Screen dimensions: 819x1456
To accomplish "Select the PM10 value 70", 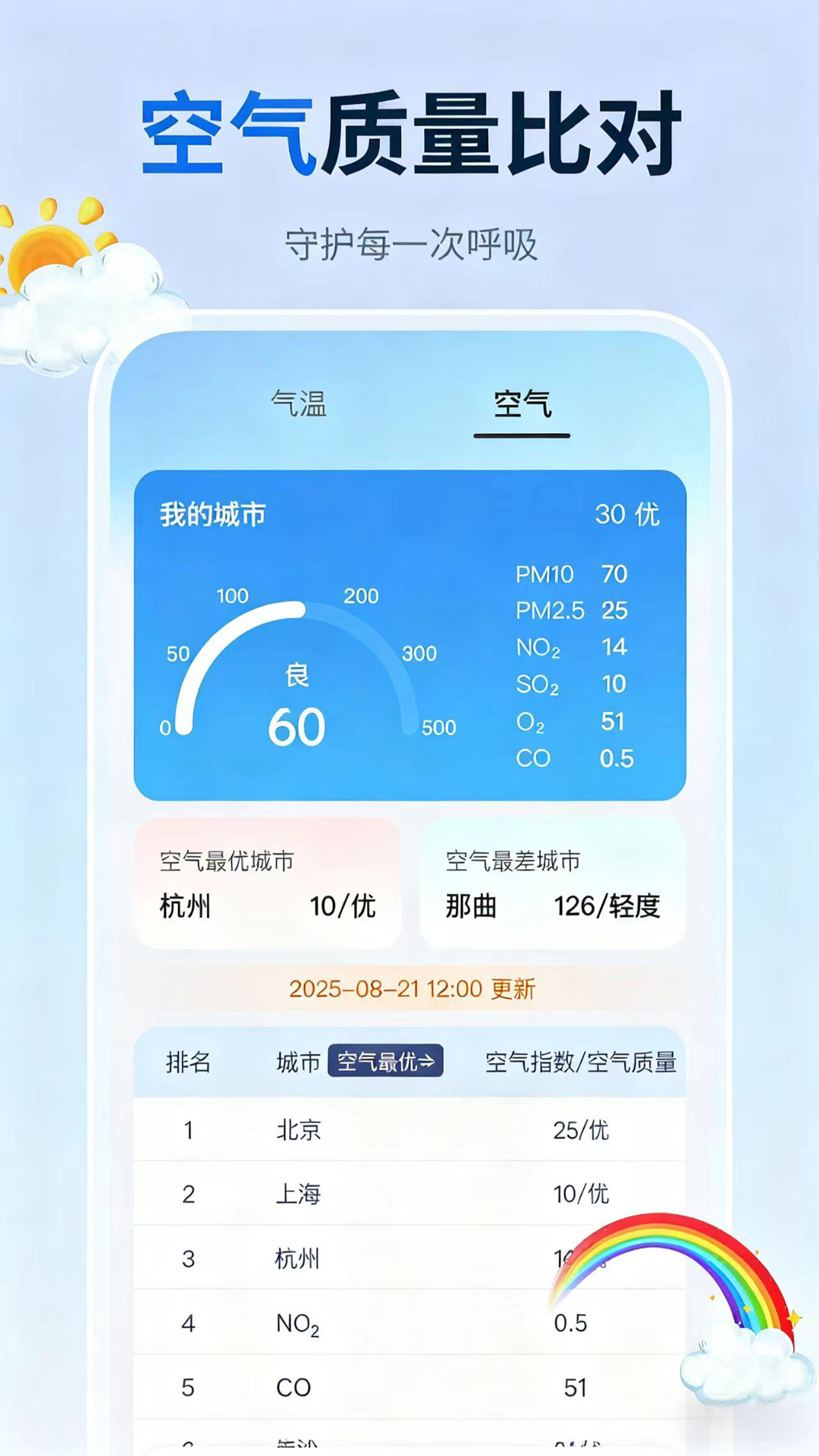I will point(617,574).
